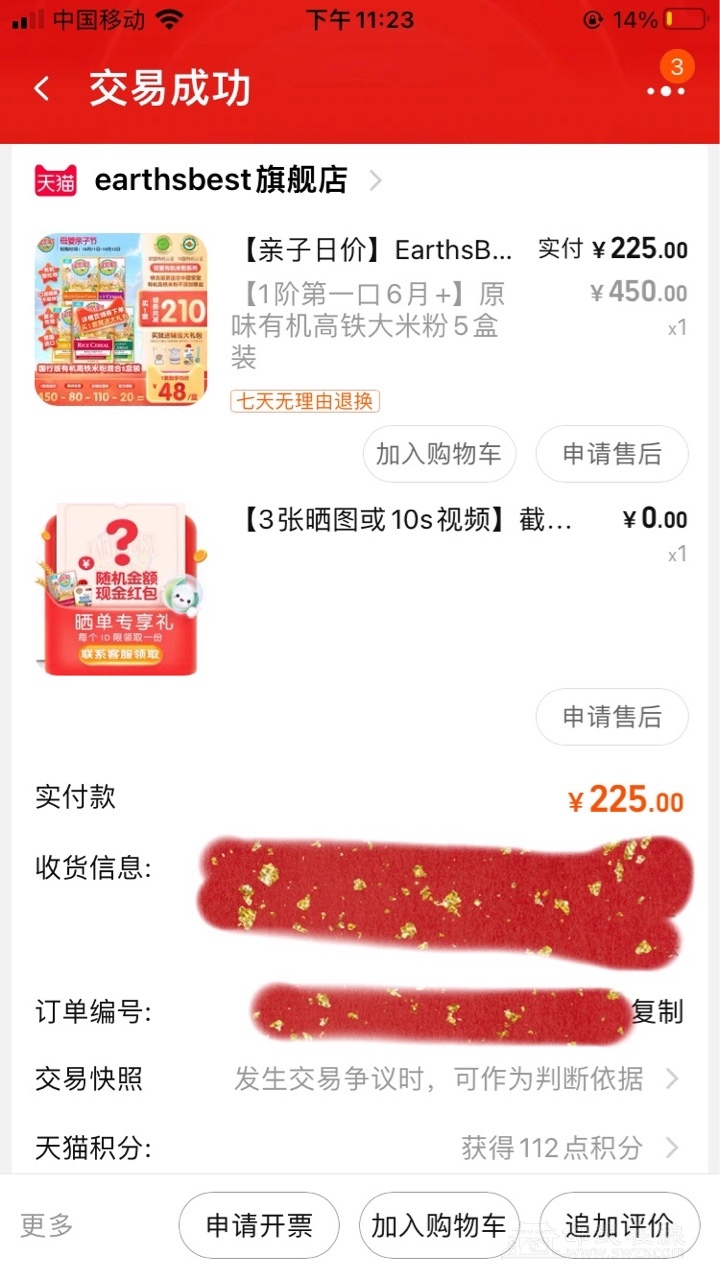Viewport: 720px width, 1280px height.
Task: Add a follow-up review with 追加评价
Action: pyautogui.click(x=619, y=1225)
